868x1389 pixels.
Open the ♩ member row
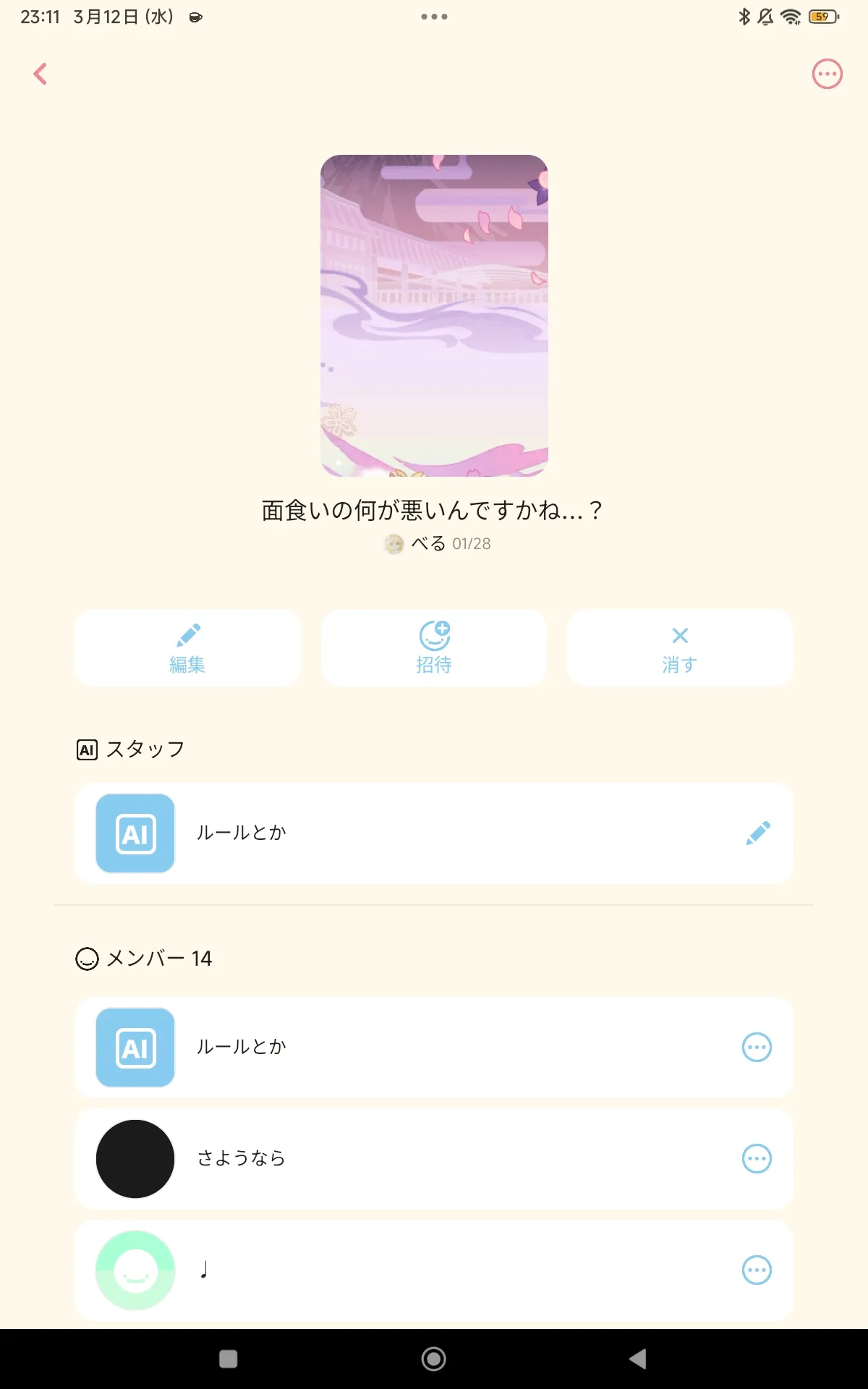click(434, 1270)
